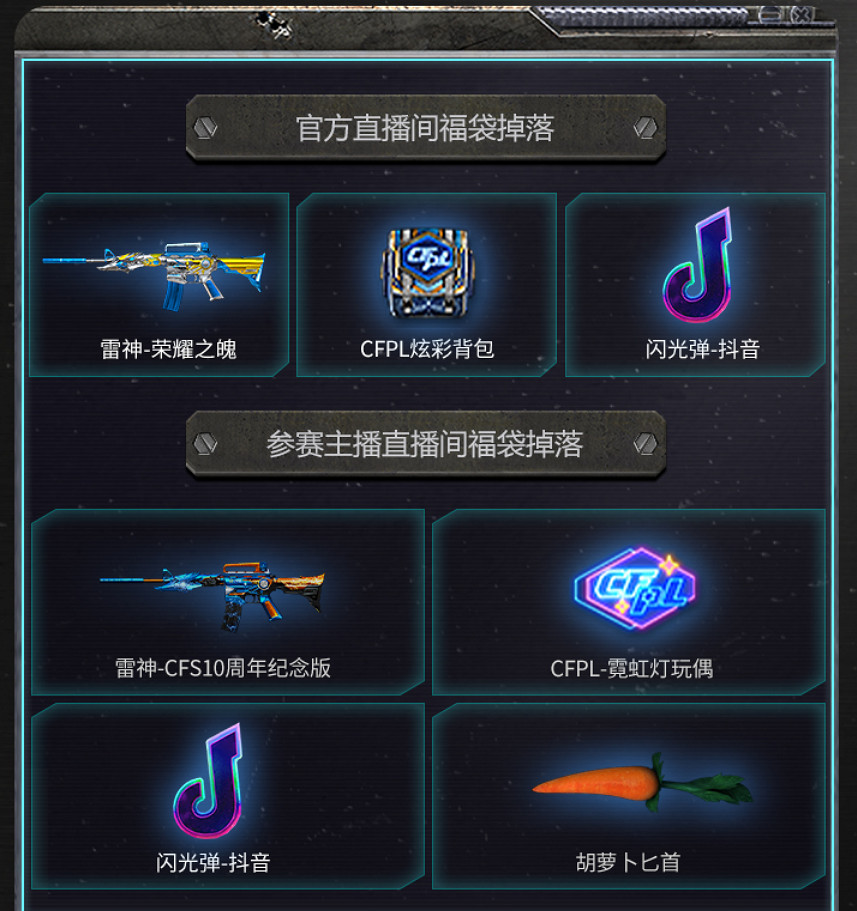Open the CFPL炫彩背包 prize card
This screenshot has width=857, height=911.
[x=427, y=285]
